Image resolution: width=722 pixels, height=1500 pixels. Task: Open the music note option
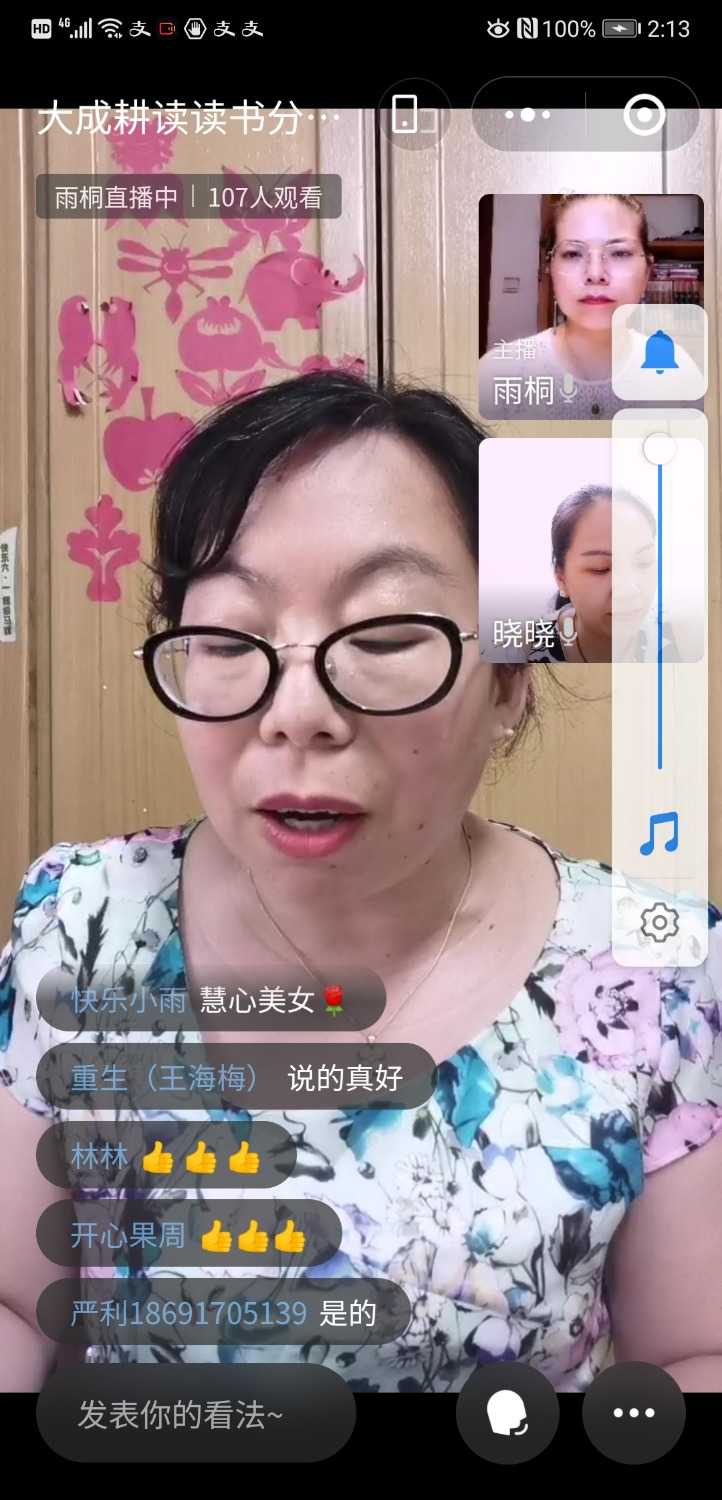[x=659, y=834]
